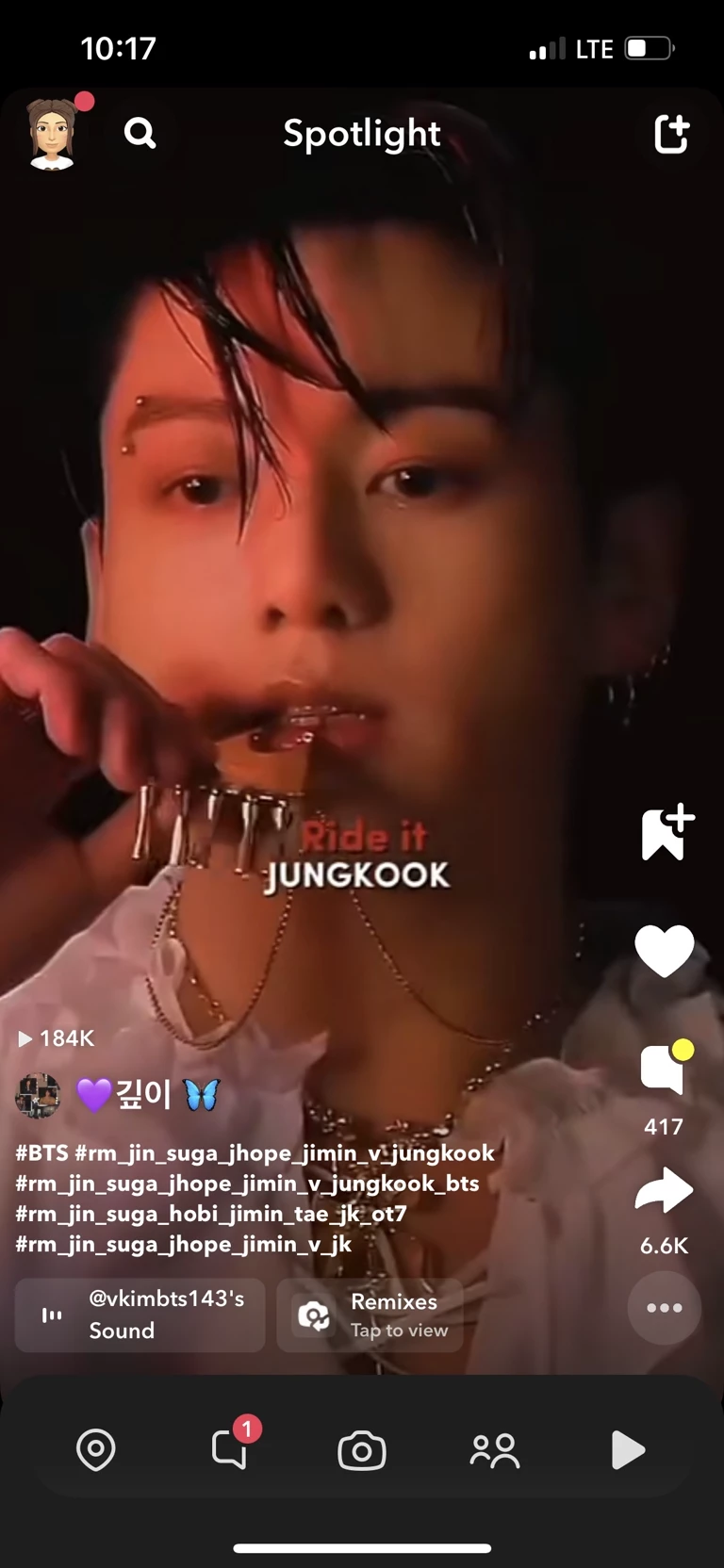Open the creator's profile picture
This screenshot has height=1568, width=724.
tap(38, 1095)
